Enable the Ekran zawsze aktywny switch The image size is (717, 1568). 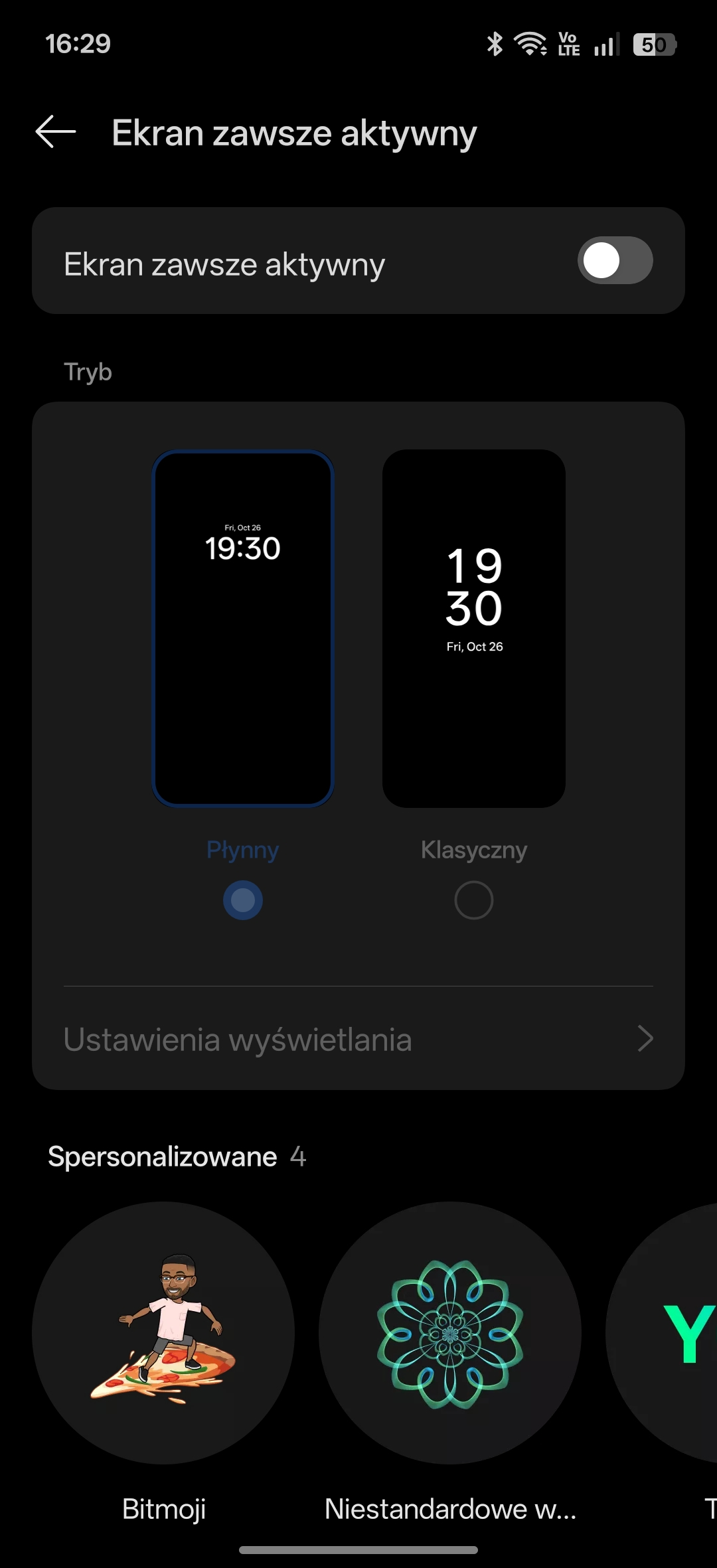pyautogui.click(x=615, y=260)
